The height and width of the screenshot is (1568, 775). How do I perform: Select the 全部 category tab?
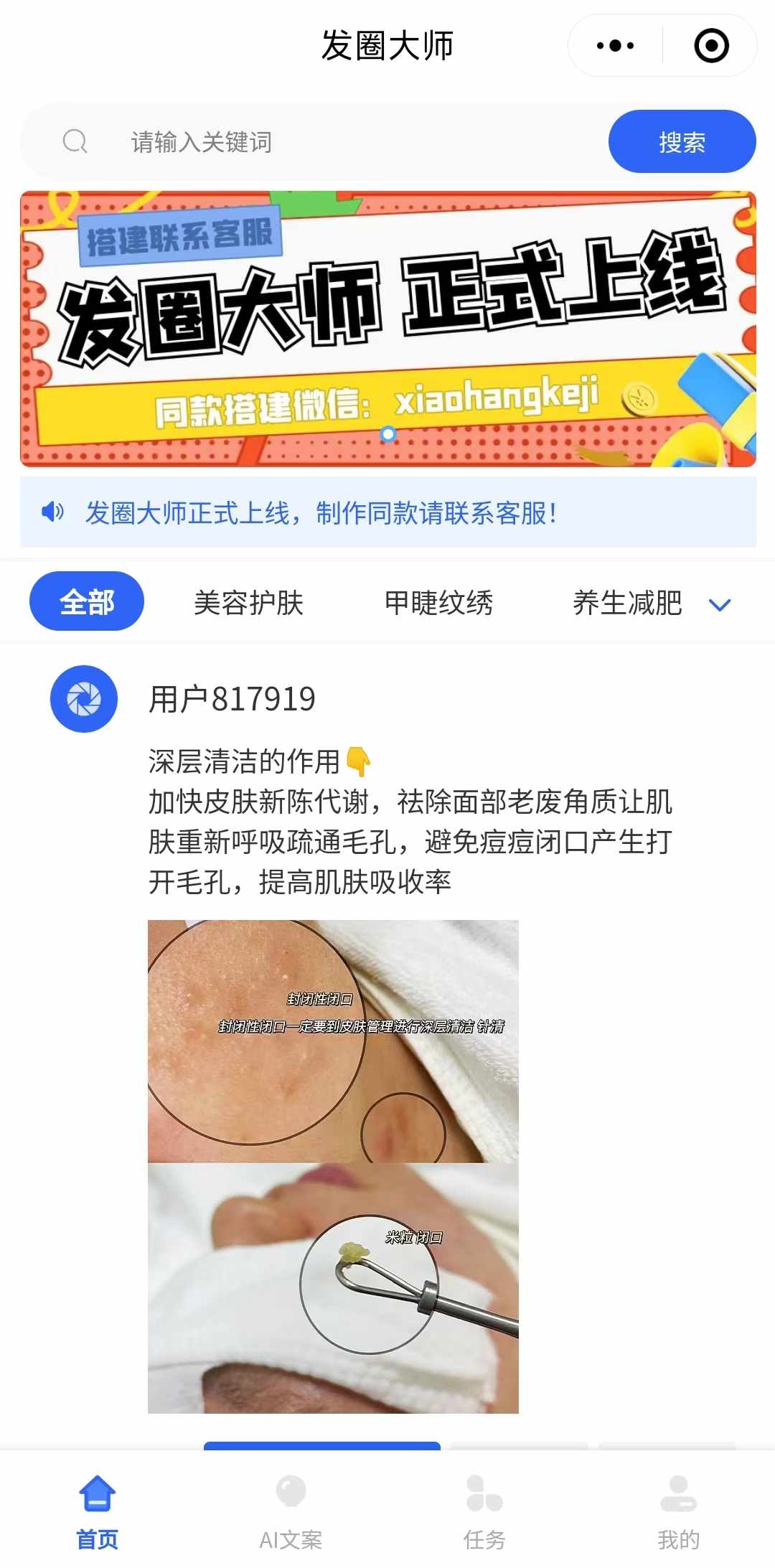click(x=87, y=602)
